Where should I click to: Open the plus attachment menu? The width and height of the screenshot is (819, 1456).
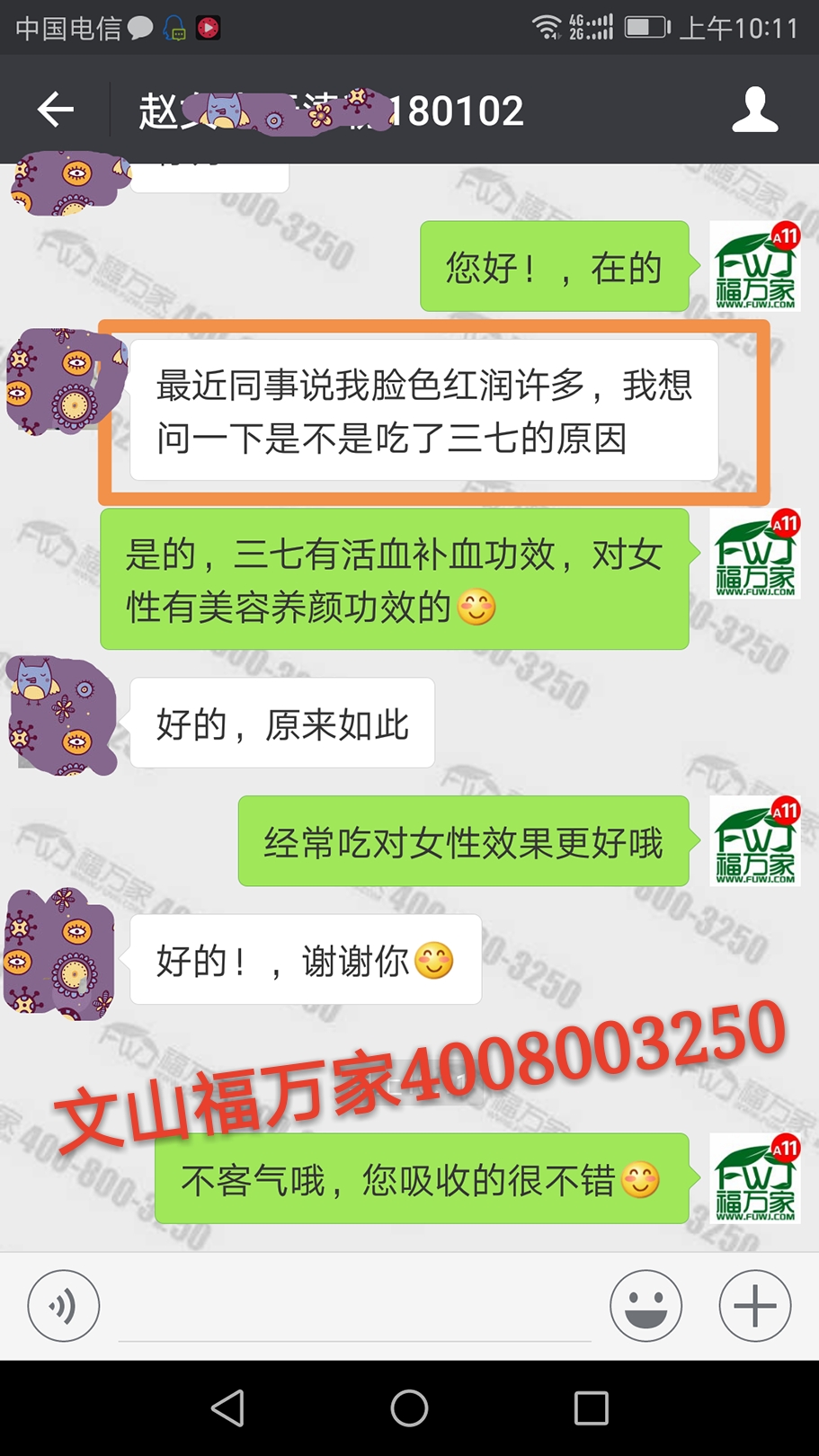[x=754, y=1306]
